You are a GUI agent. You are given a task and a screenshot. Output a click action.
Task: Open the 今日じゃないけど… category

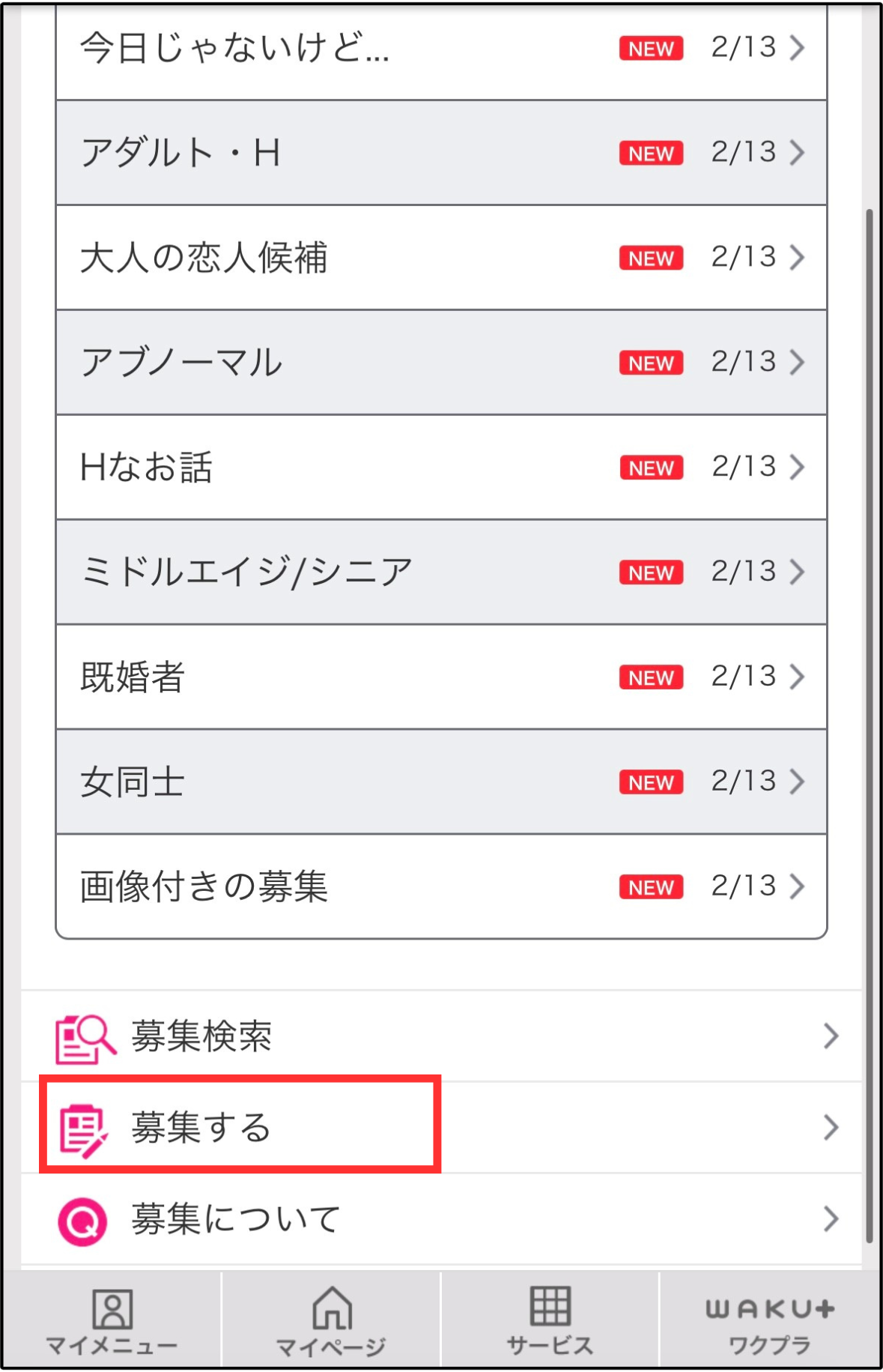point(441,49)
